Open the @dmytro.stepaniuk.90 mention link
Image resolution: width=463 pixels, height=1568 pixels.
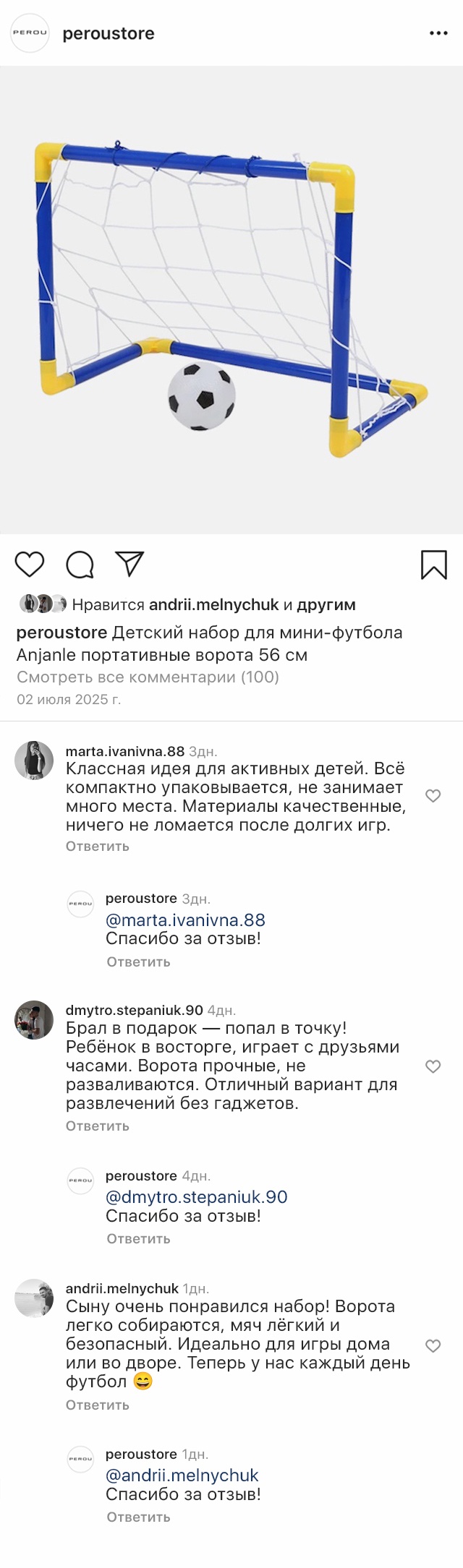[196, 1196]
